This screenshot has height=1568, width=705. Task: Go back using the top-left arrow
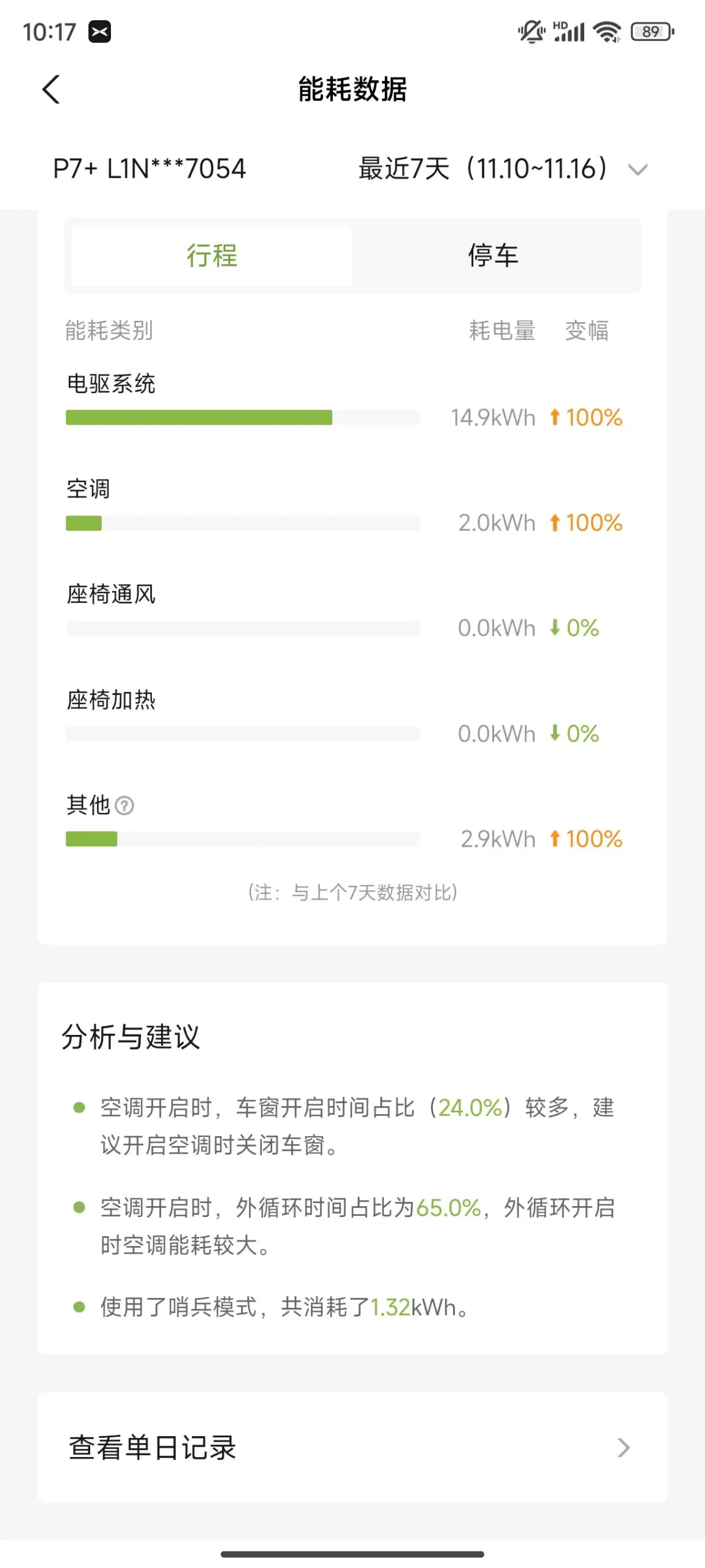coord(51,90)
